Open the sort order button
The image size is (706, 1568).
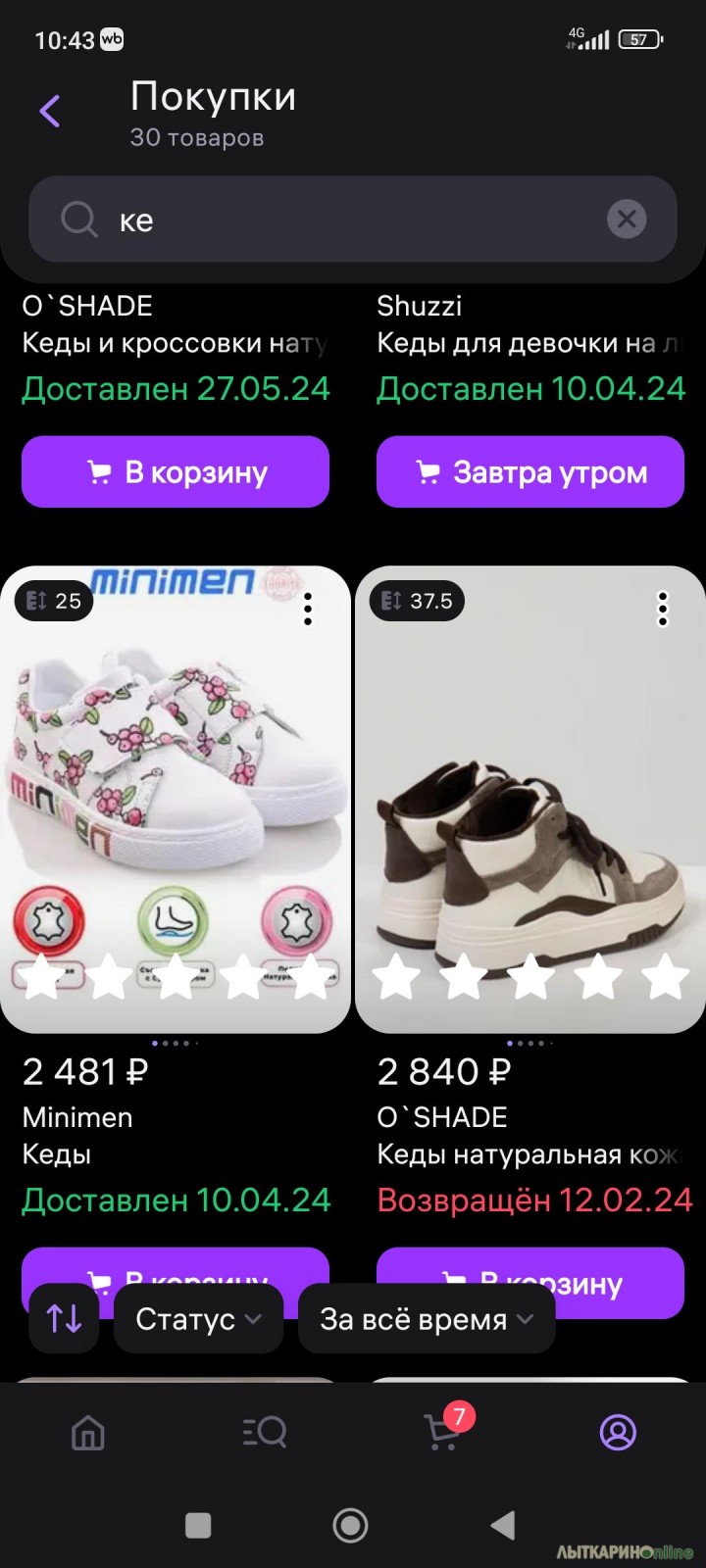64,1318
